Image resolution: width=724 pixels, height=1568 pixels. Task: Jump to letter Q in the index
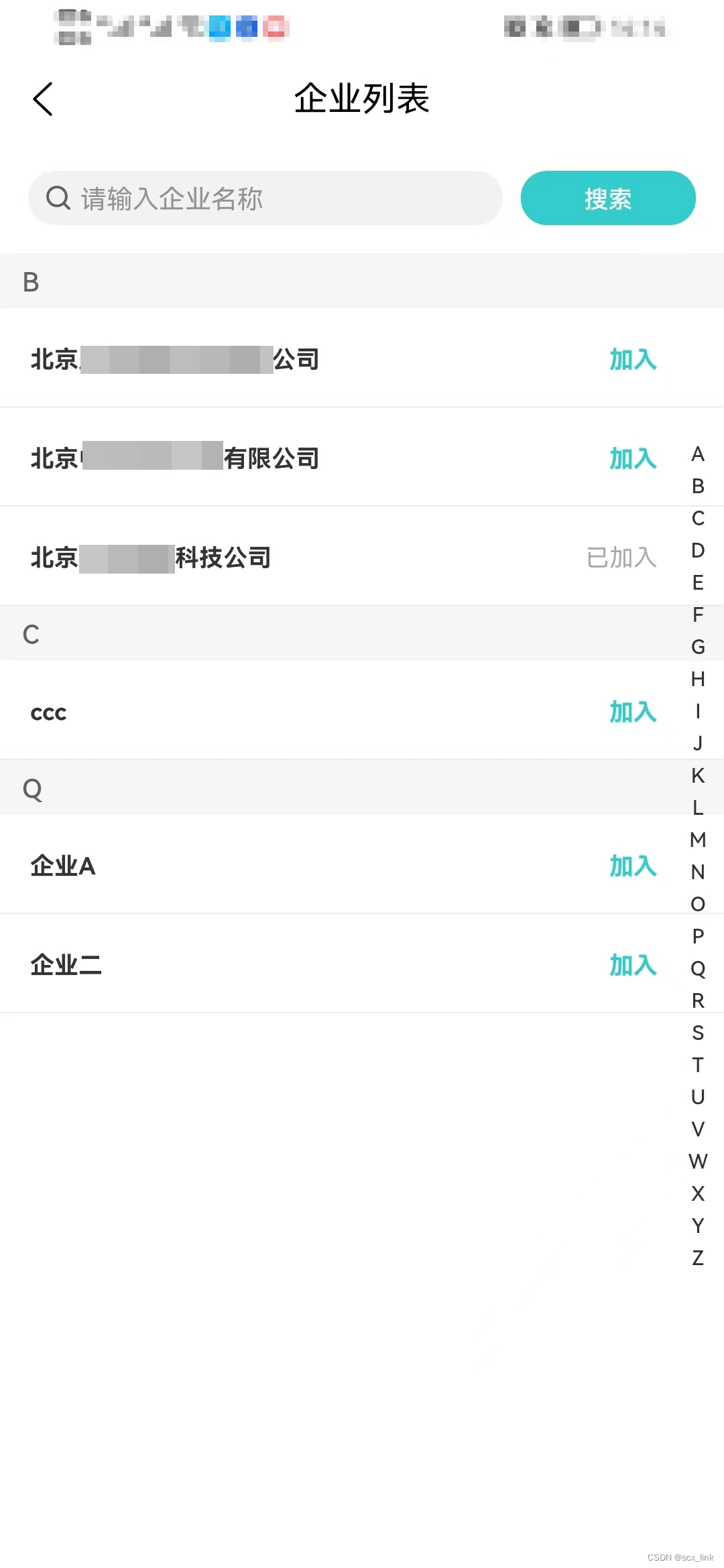698,968
